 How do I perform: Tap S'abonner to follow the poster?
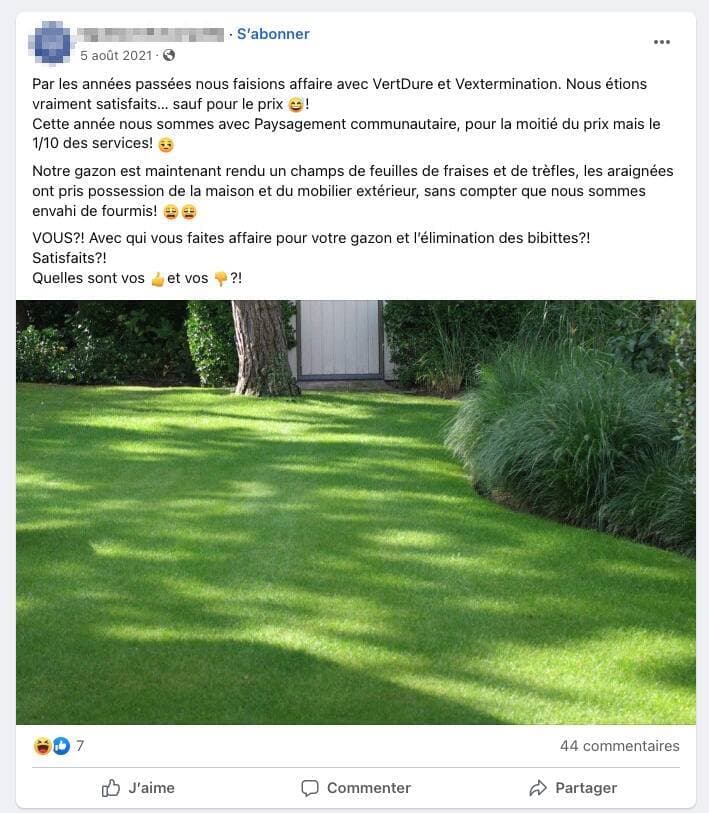(273, 34)
